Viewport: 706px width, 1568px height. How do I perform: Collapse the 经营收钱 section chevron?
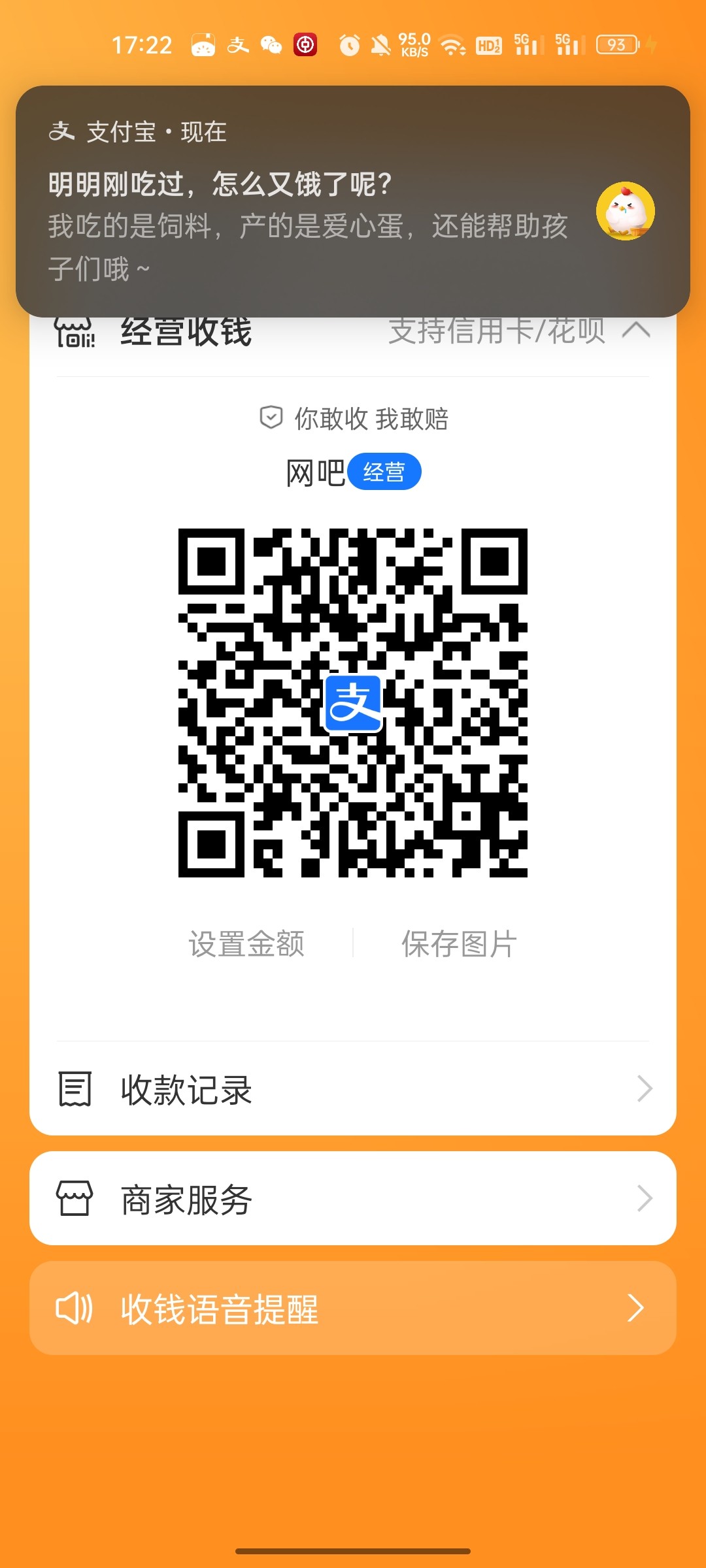635,331
